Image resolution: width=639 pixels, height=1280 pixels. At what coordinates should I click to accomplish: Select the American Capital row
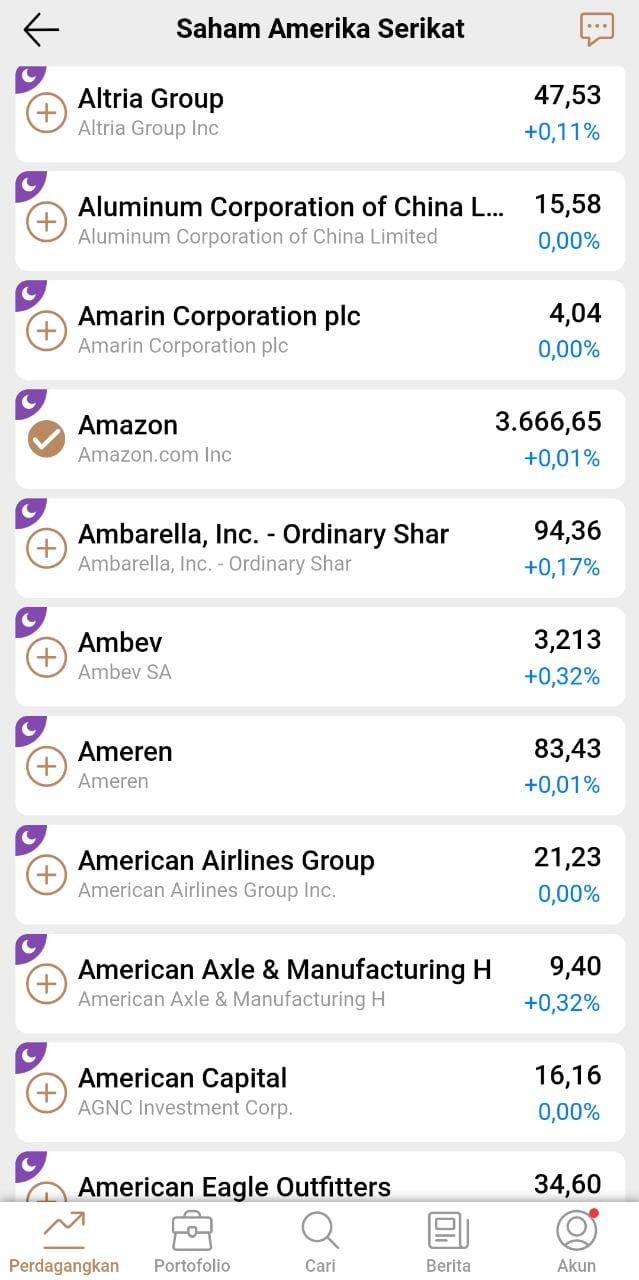tap(319, 1093)
